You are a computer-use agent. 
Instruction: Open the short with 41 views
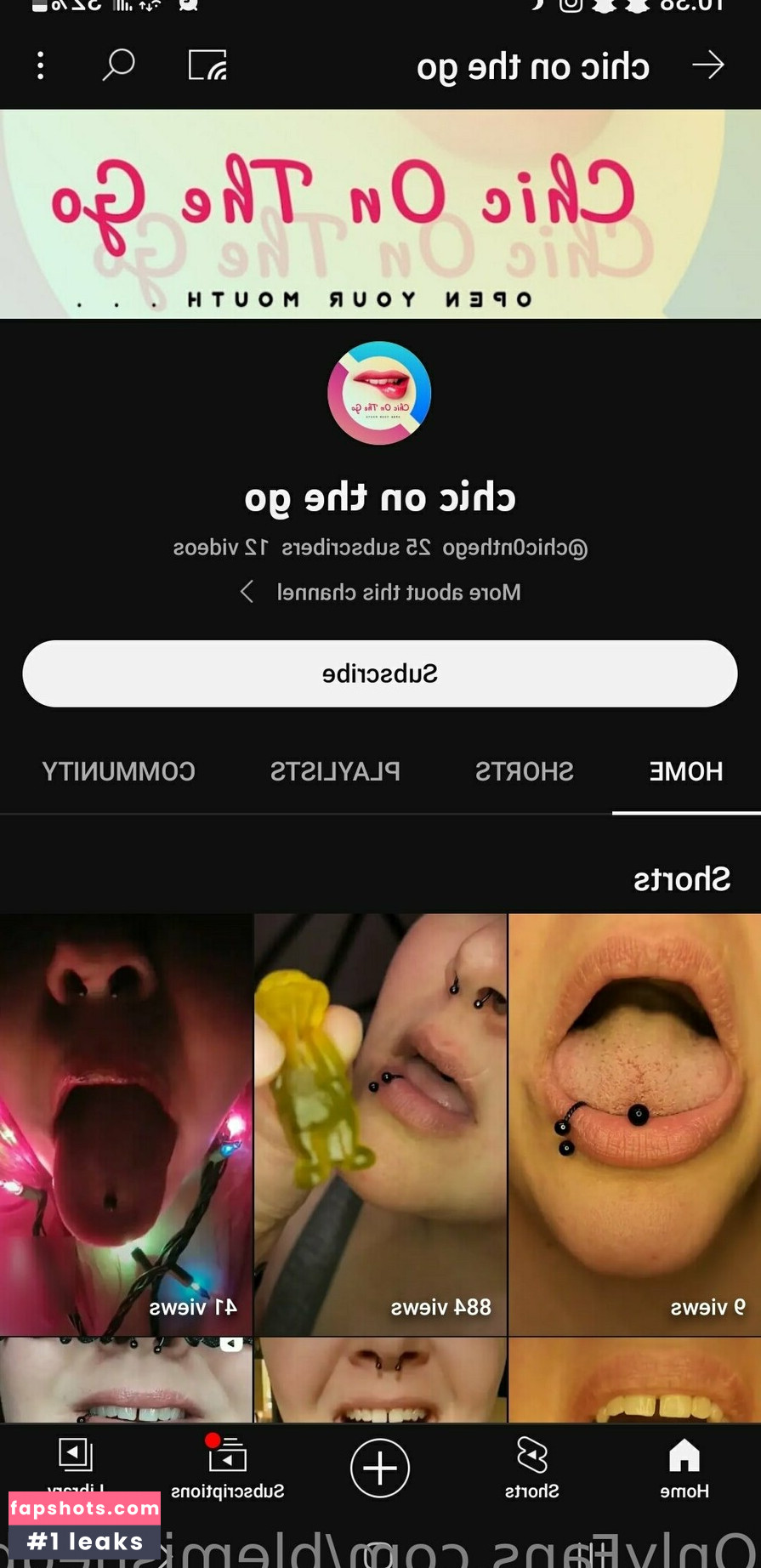tap(126, 1122)
